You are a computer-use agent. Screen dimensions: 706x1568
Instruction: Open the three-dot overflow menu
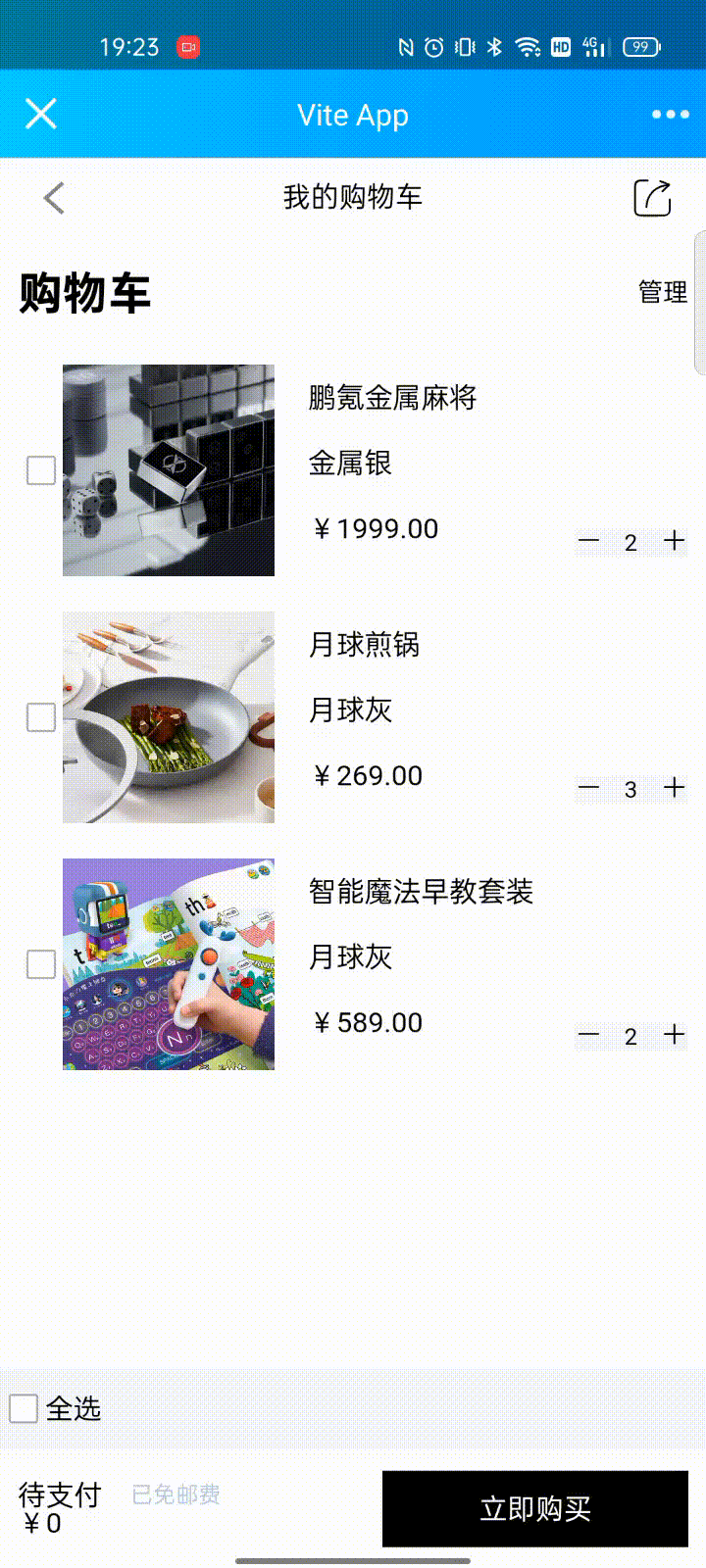tap(670, 115)
